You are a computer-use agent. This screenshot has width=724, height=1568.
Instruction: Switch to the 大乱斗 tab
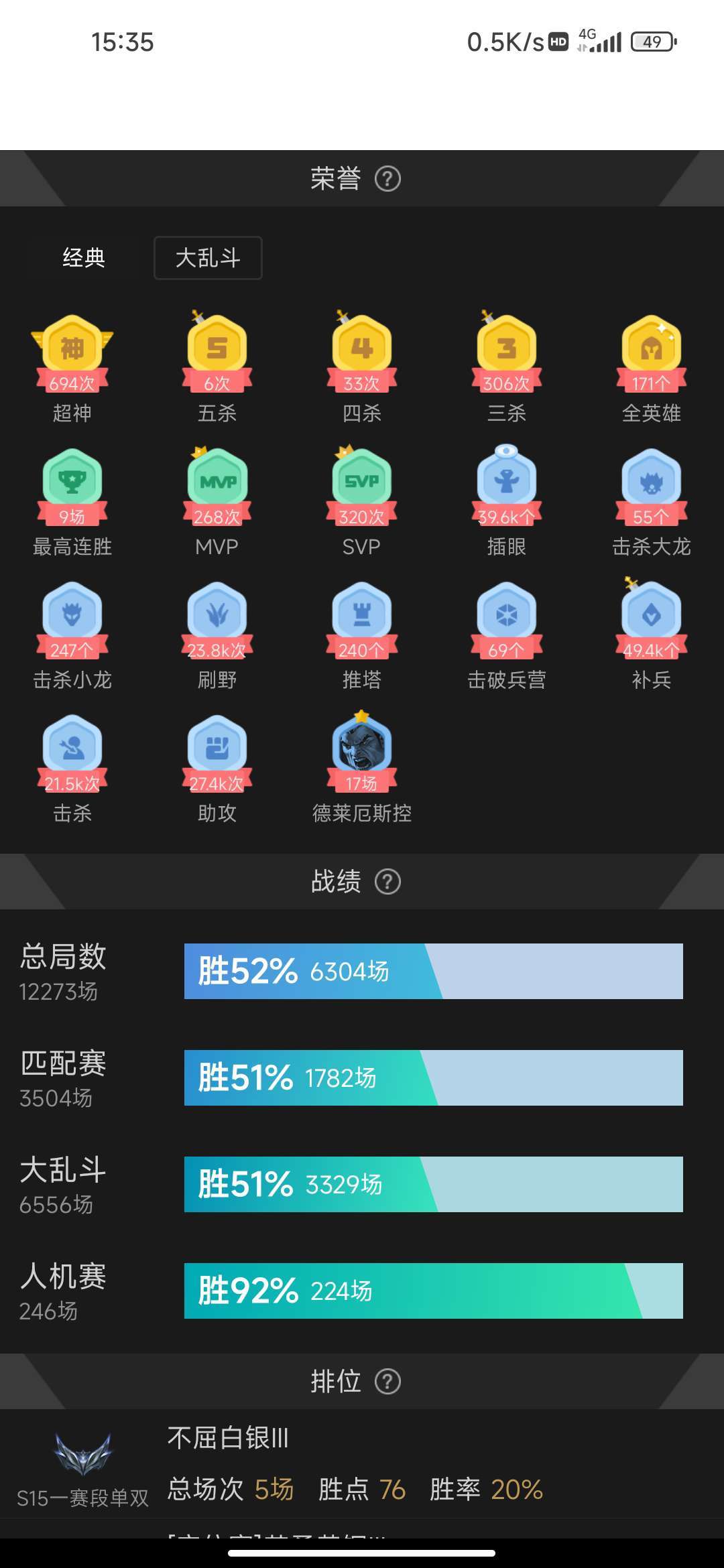pyautogui.click(x=208, y=258)
